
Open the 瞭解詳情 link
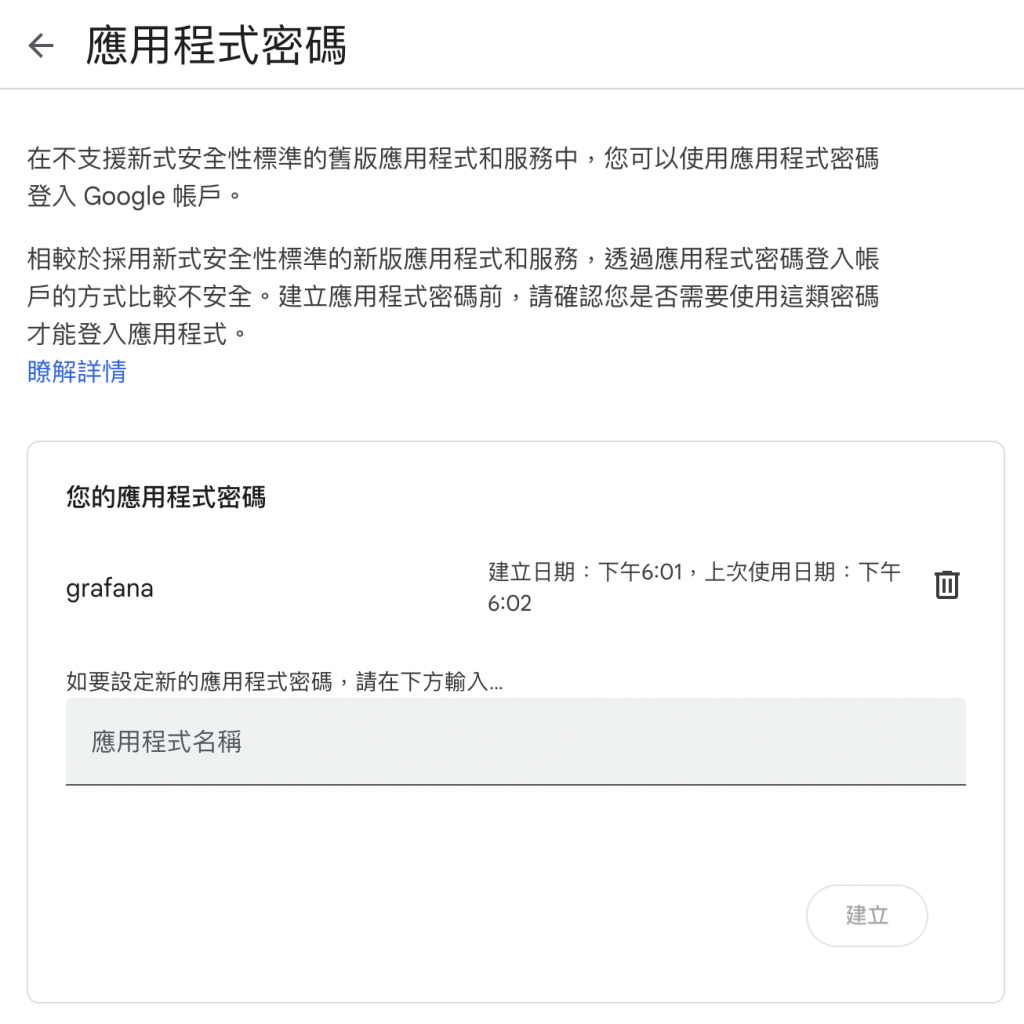pyautogui.click(x=77, y=373)
